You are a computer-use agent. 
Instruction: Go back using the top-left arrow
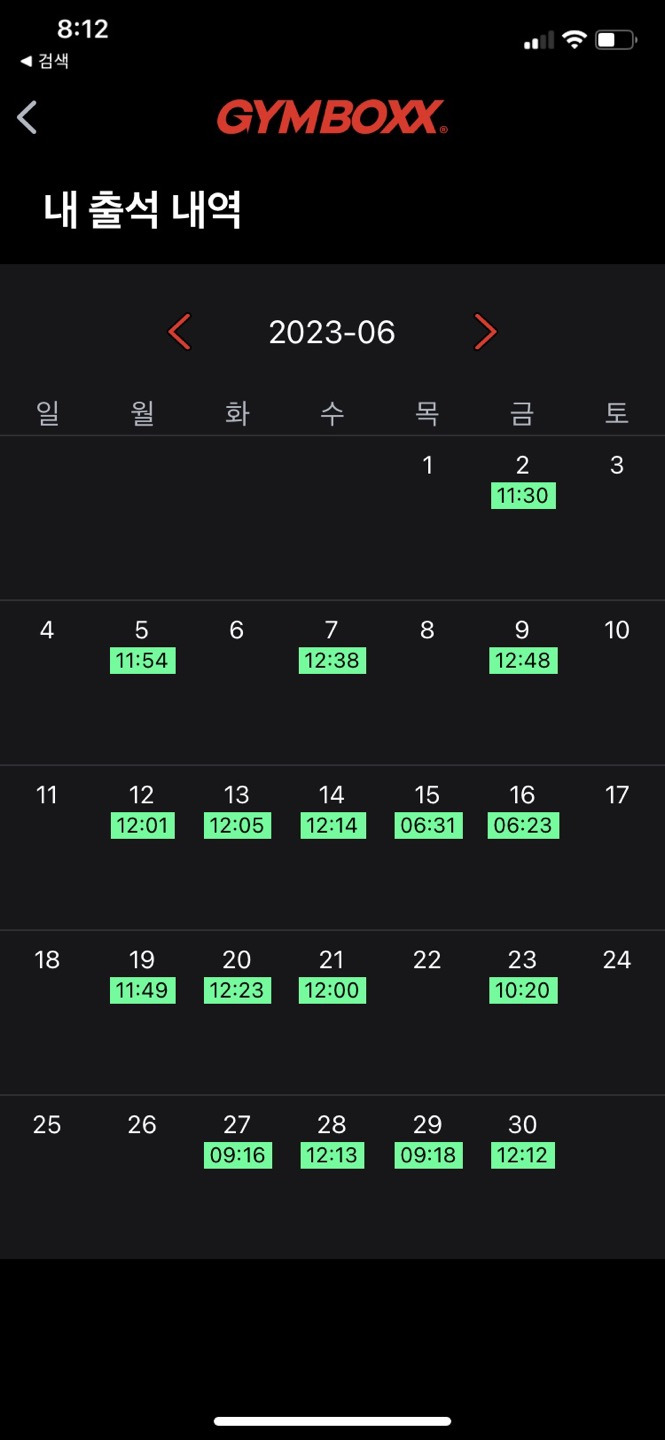click(x=27, y=117)
